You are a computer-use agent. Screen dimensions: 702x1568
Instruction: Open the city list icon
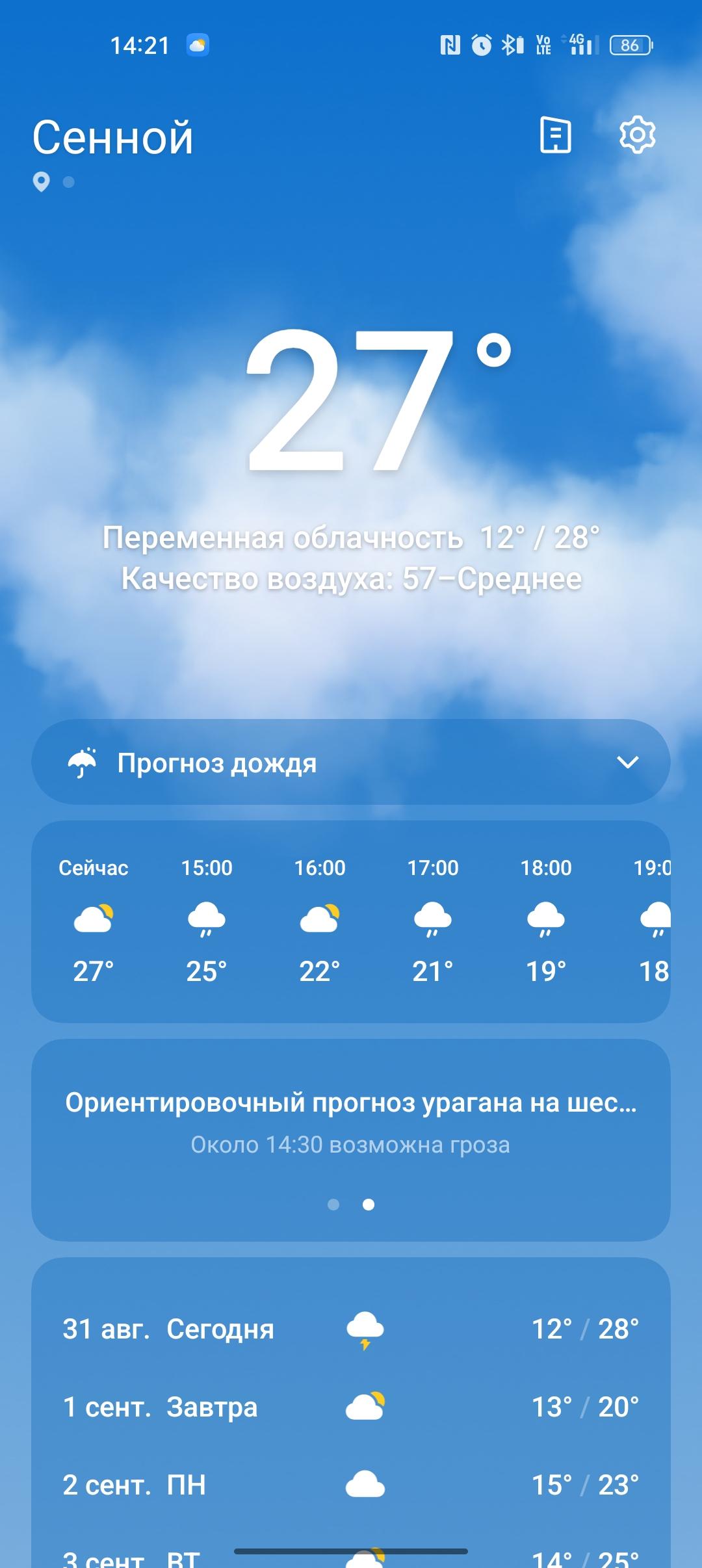click(x=556, y=135)
